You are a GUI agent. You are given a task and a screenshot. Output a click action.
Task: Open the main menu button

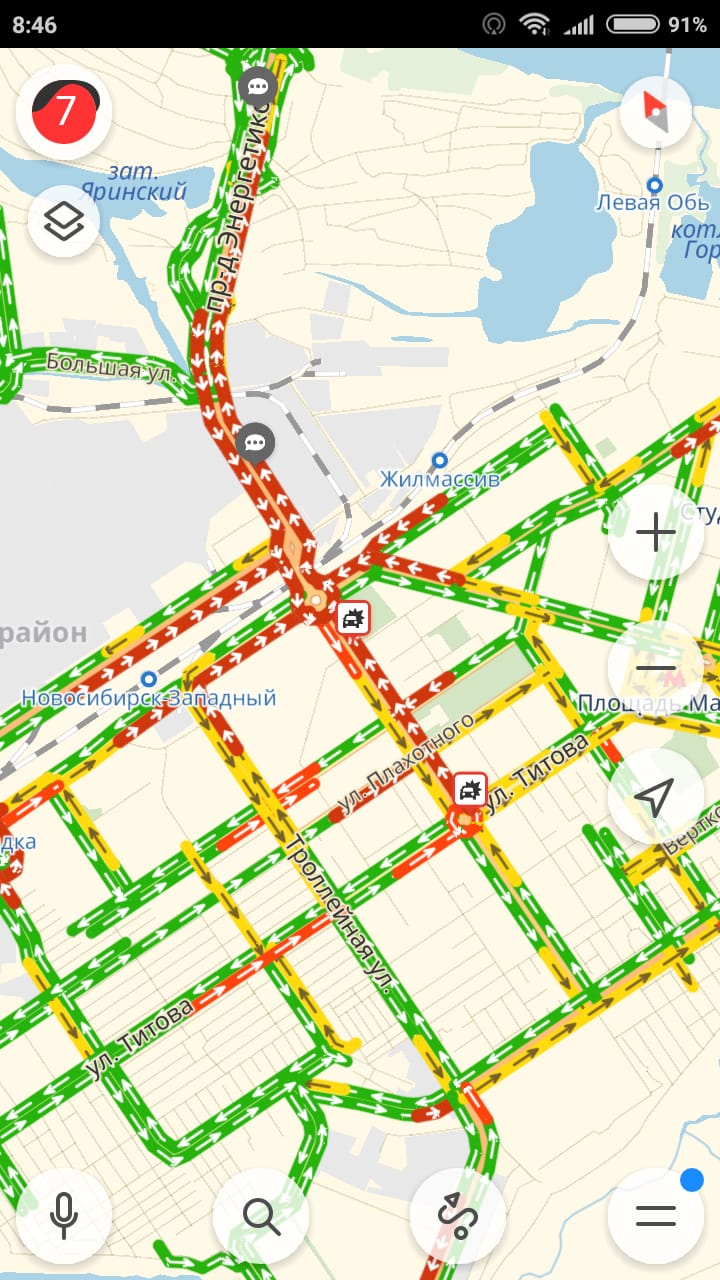pos(655,1216)
